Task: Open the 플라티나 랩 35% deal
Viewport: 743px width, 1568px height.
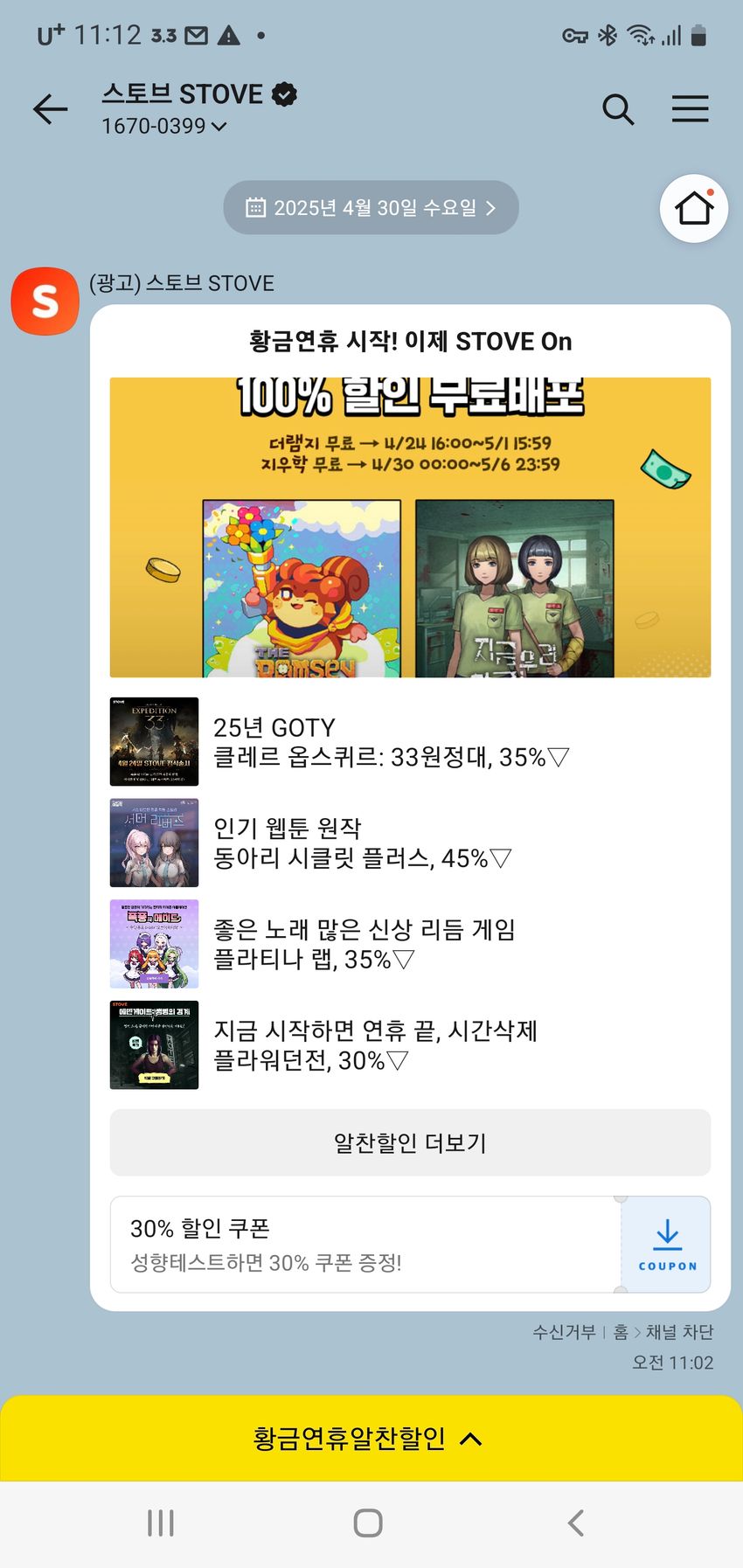Action: (x=363, y=945)
